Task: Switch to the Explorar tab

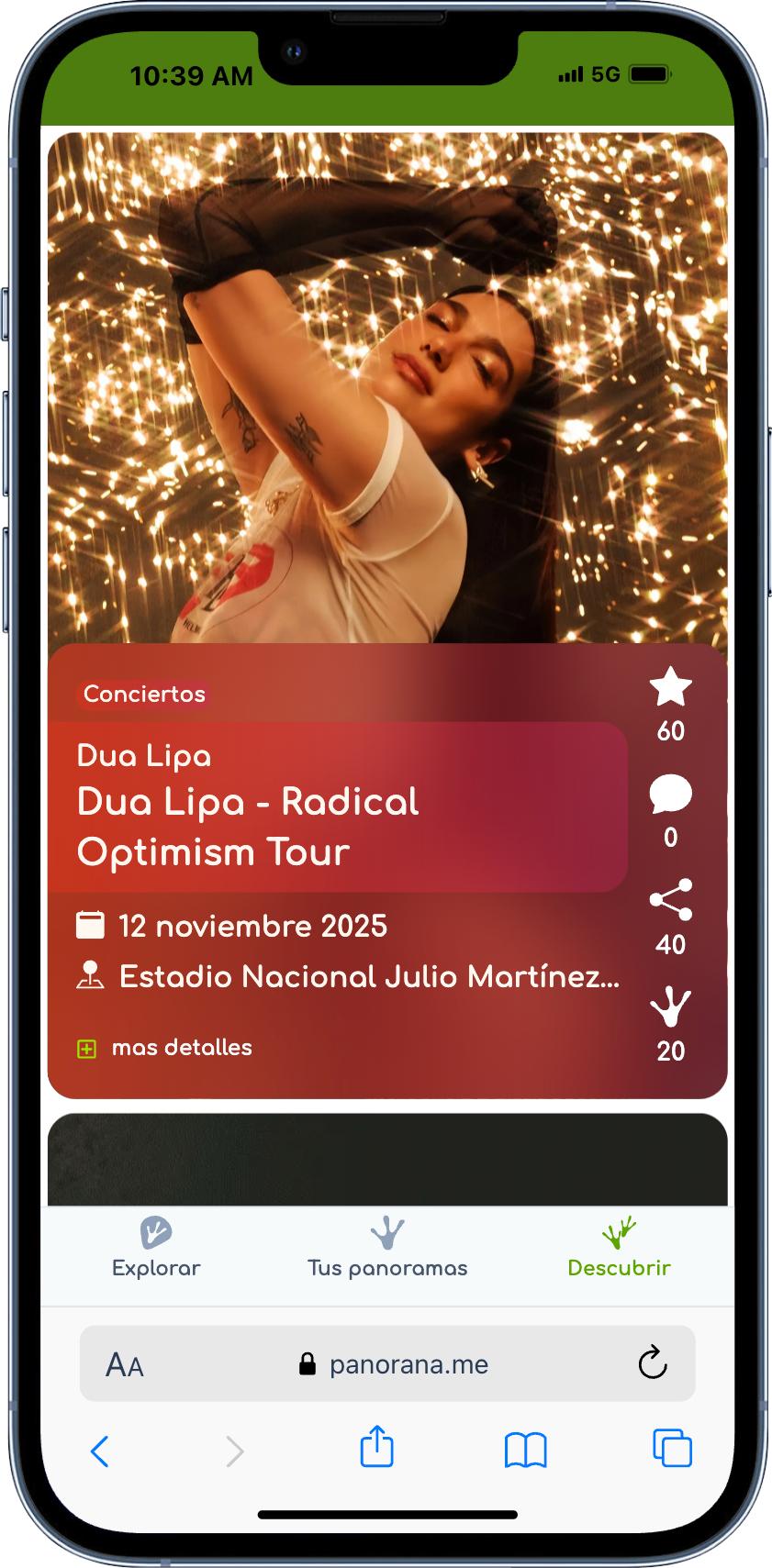Action: pos(156,1248)
